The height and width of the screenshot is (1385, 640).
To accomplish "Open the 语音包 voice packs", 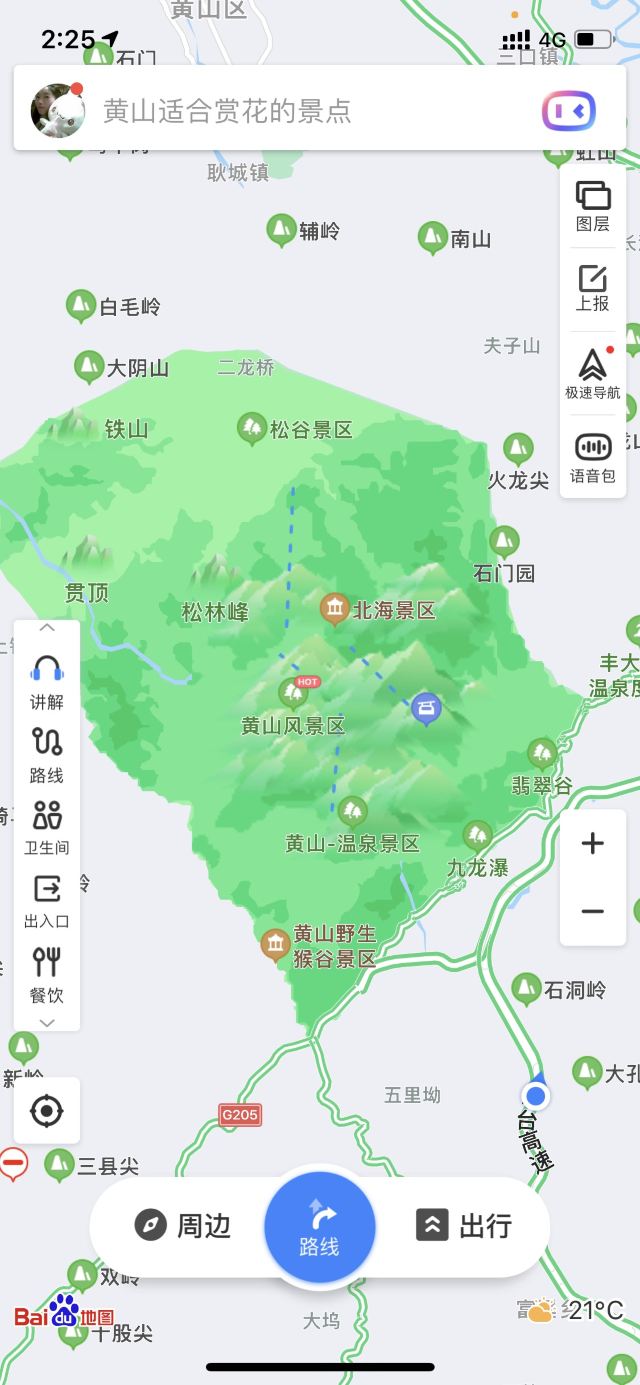I will pos(593,458).
